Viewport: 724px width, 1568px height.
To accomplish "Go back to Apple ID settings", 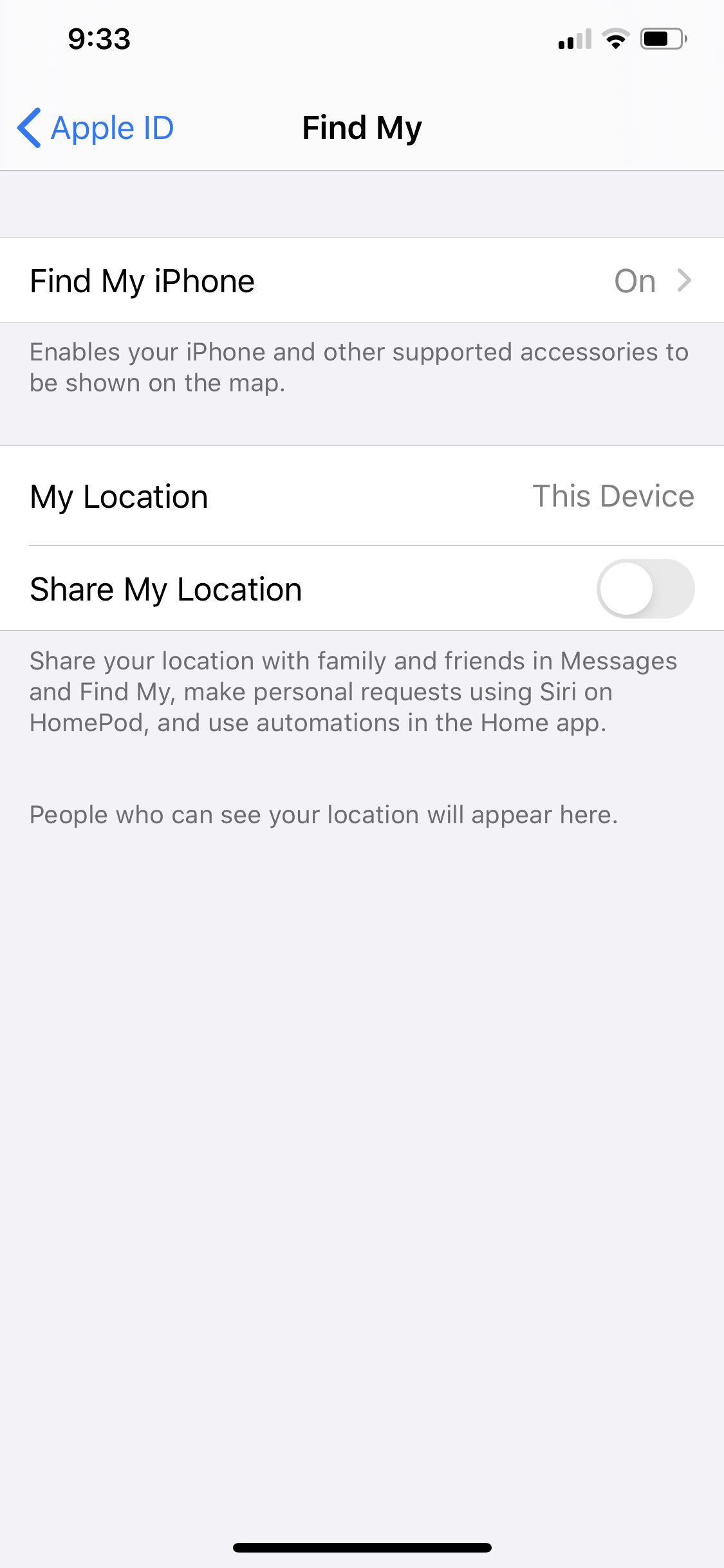I will (x=97, y=128).
